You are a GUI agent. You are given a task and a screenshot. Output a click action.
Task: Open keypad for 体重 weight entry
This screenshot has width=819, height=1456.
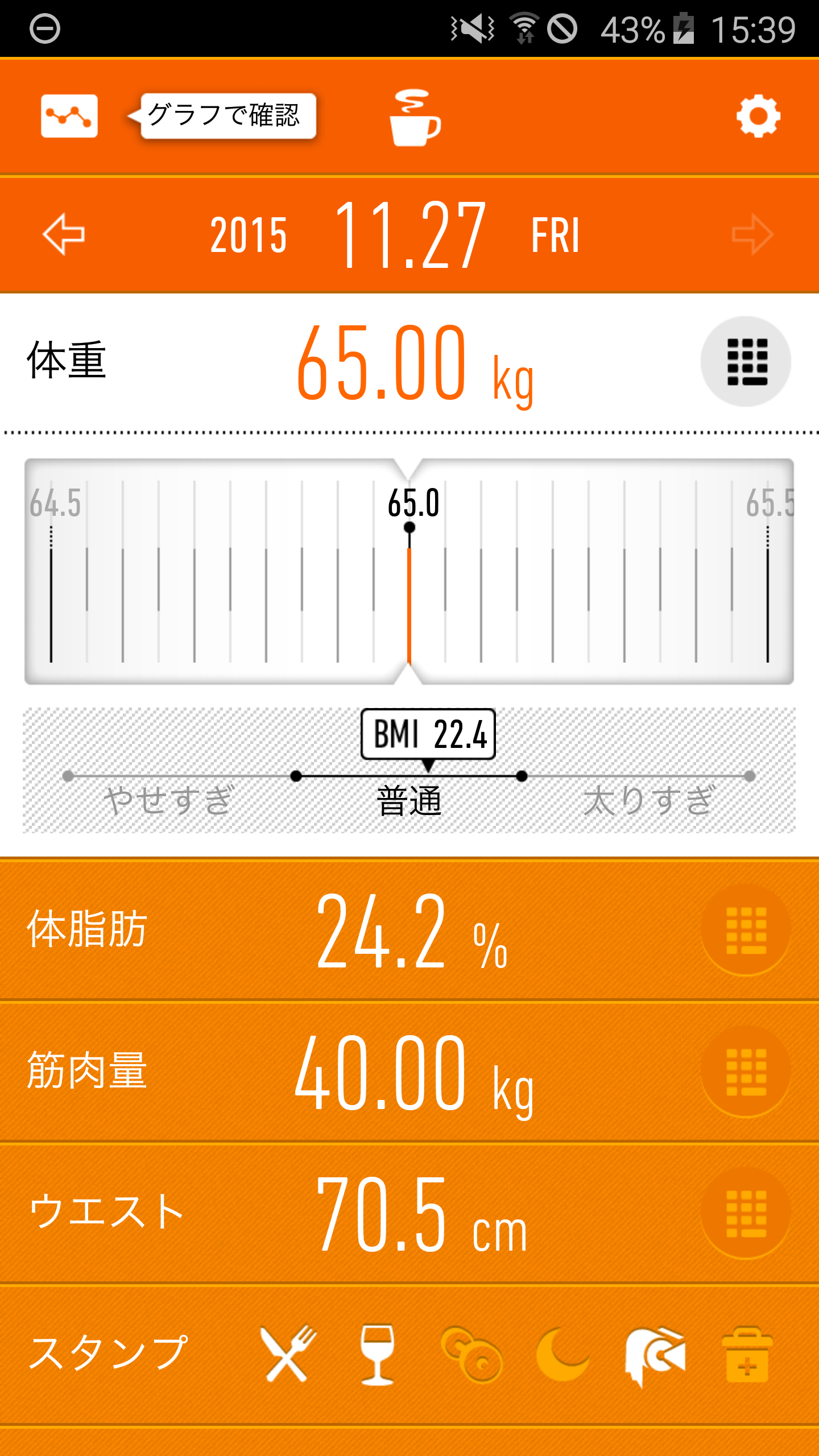(746, 362)
